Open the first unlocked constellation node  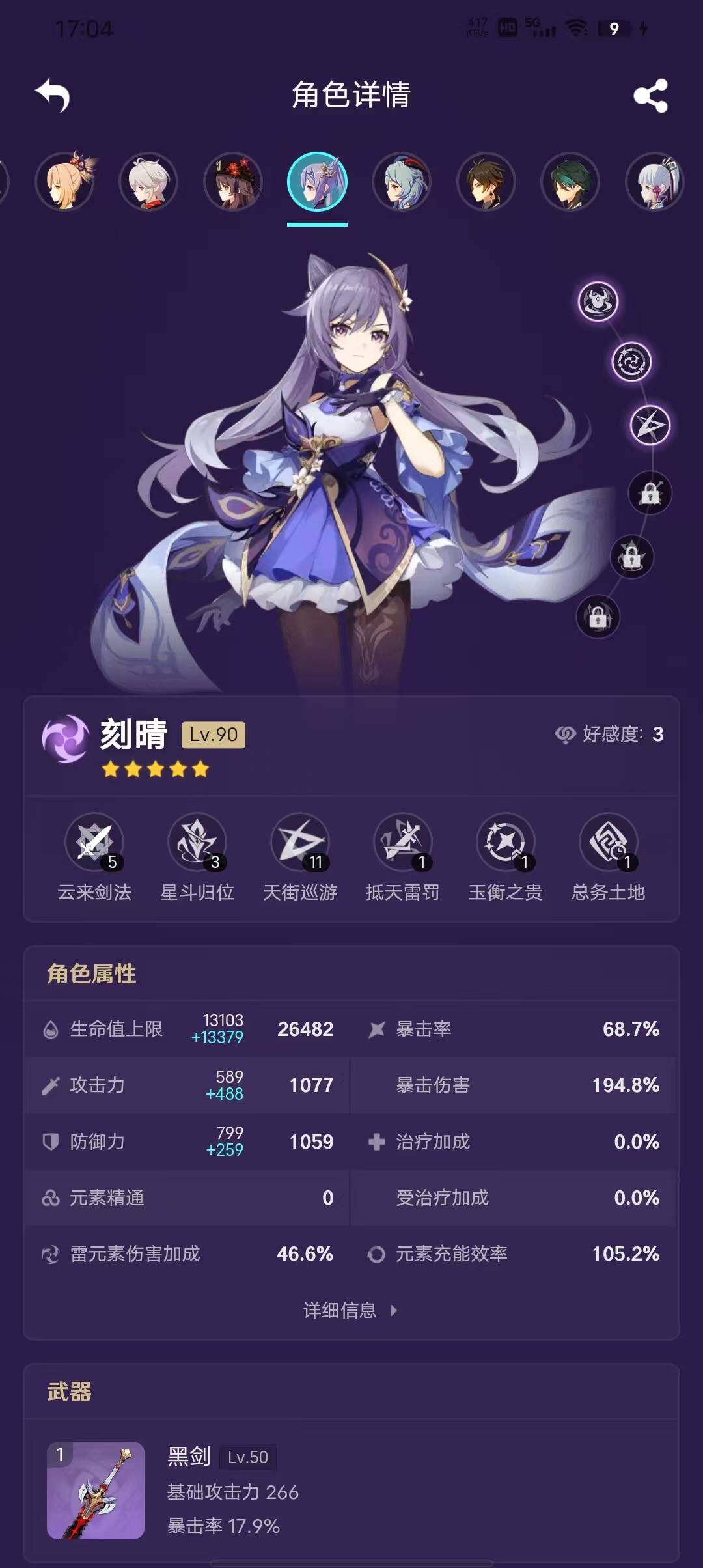[598, 301]
